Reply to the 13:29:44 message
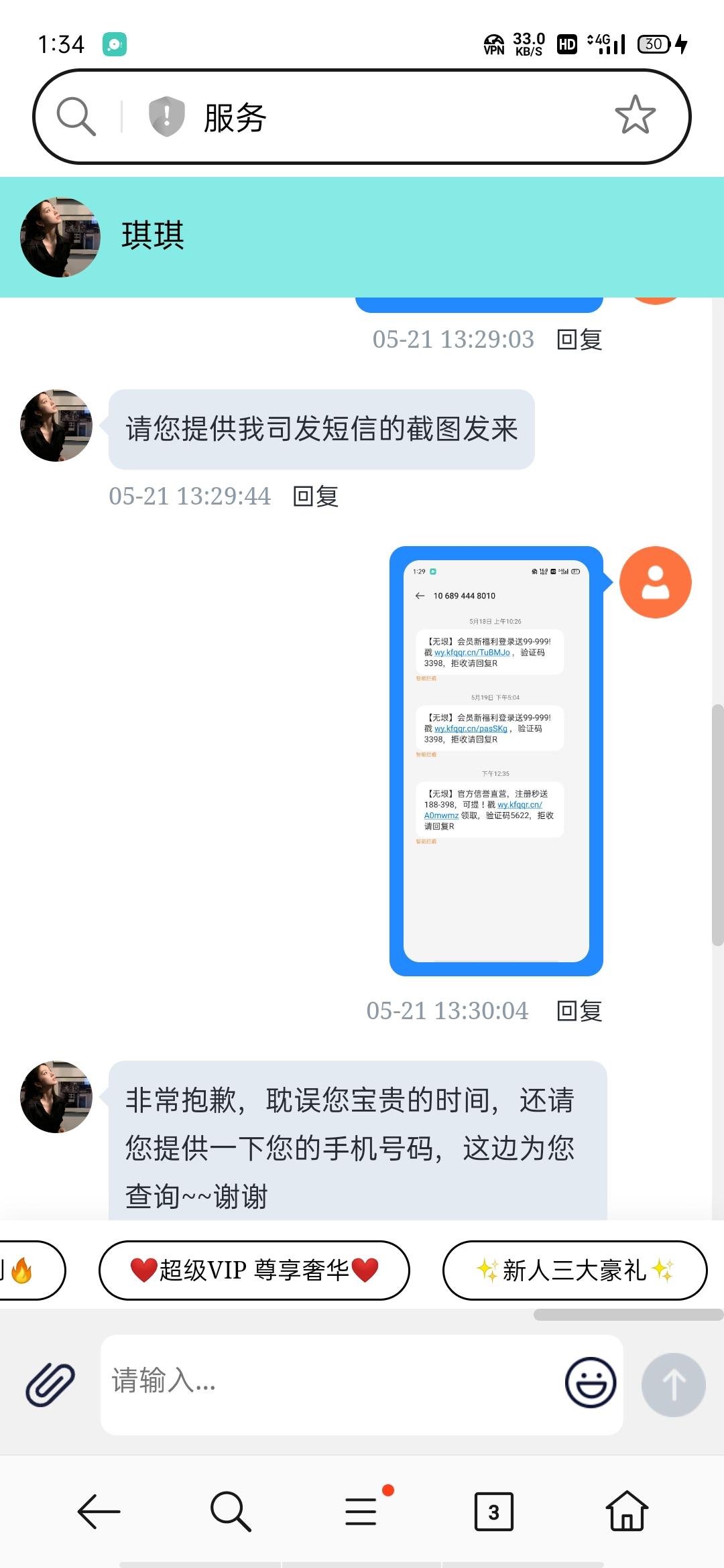The image size is (724, 1568). point(315,497)
